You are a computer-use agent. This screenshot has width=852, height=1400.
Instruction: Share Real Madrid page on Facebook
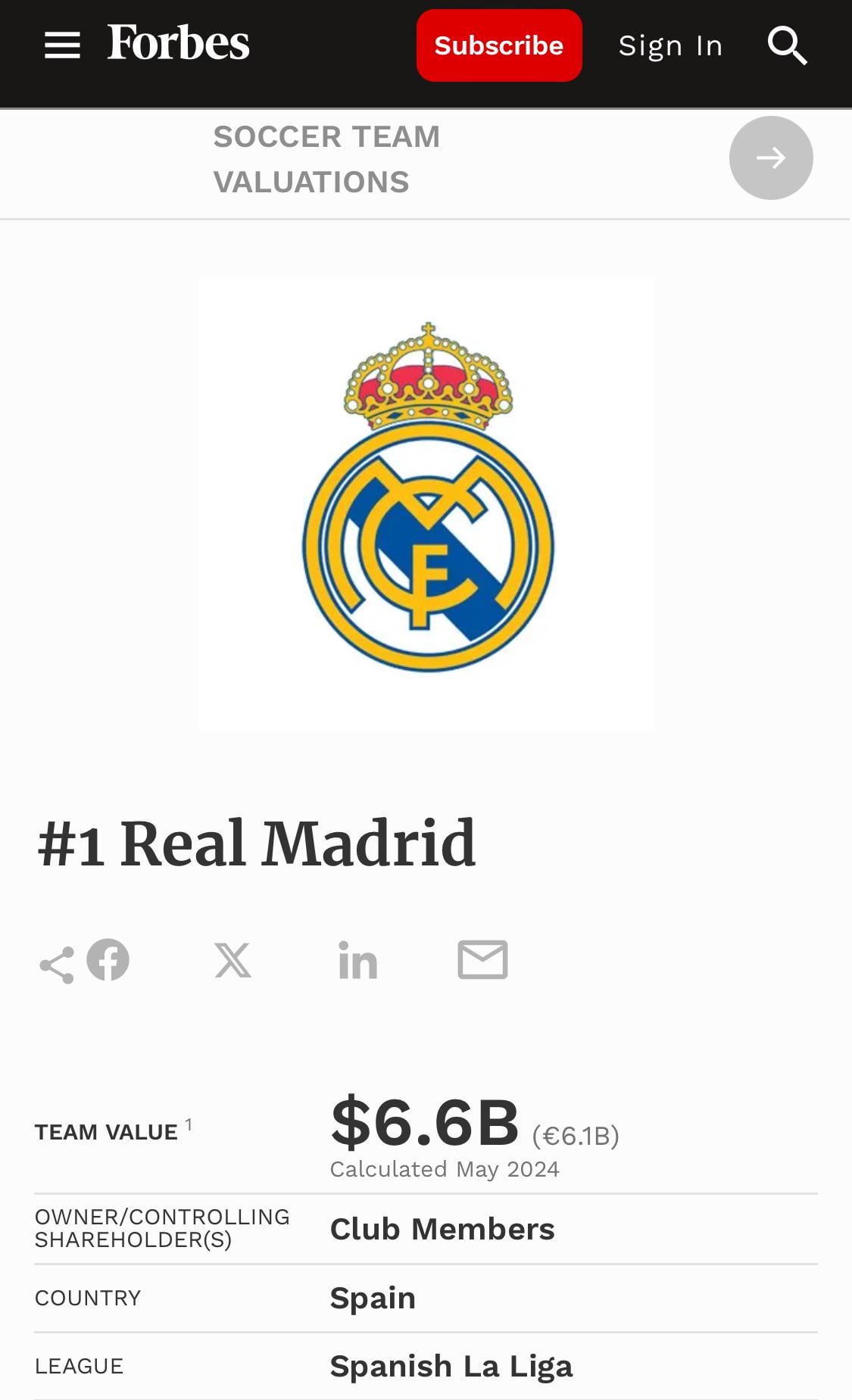tap(108, 960)
